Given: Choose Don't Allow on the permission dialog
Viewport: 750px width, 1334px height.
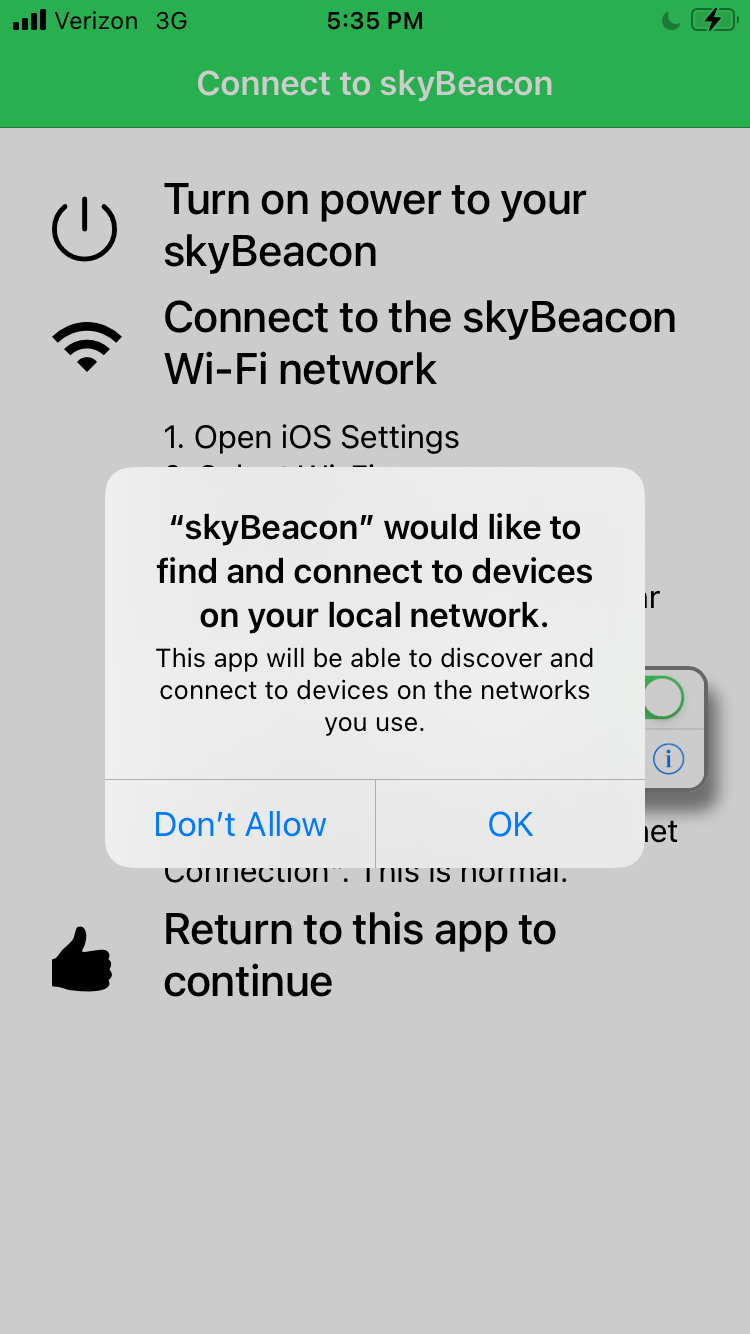Looking at the screenshot, I should [x=240, y=824].
